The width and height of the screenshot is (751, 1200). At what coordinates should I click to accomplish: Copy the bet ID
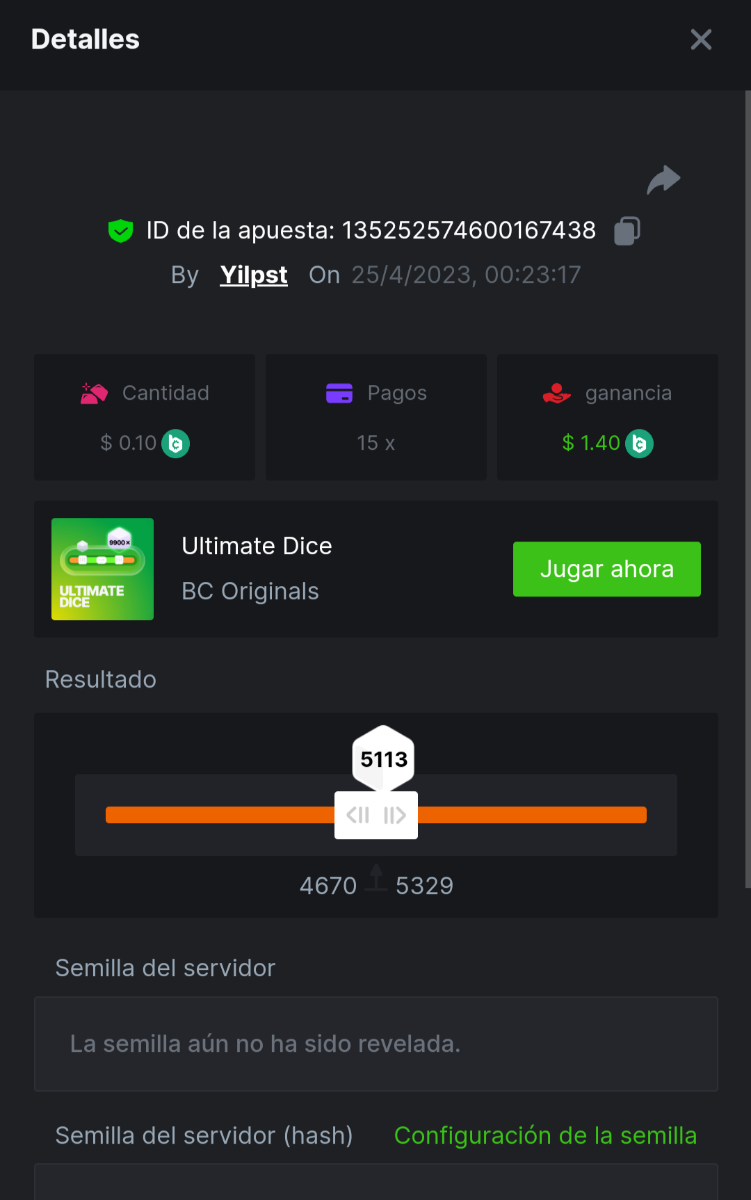[x=627, y=231]
